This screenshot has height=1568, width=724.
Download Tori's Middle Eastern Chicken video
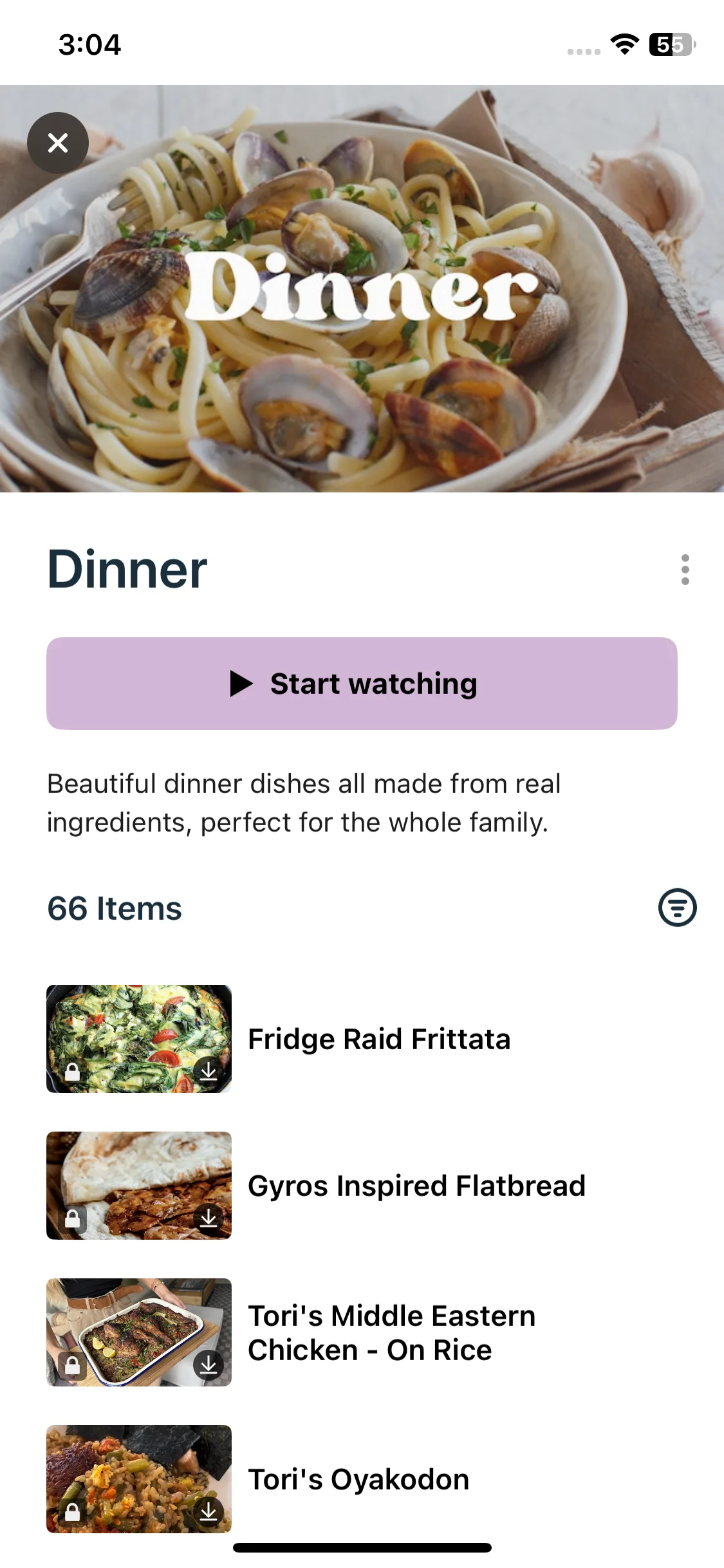209,1365
